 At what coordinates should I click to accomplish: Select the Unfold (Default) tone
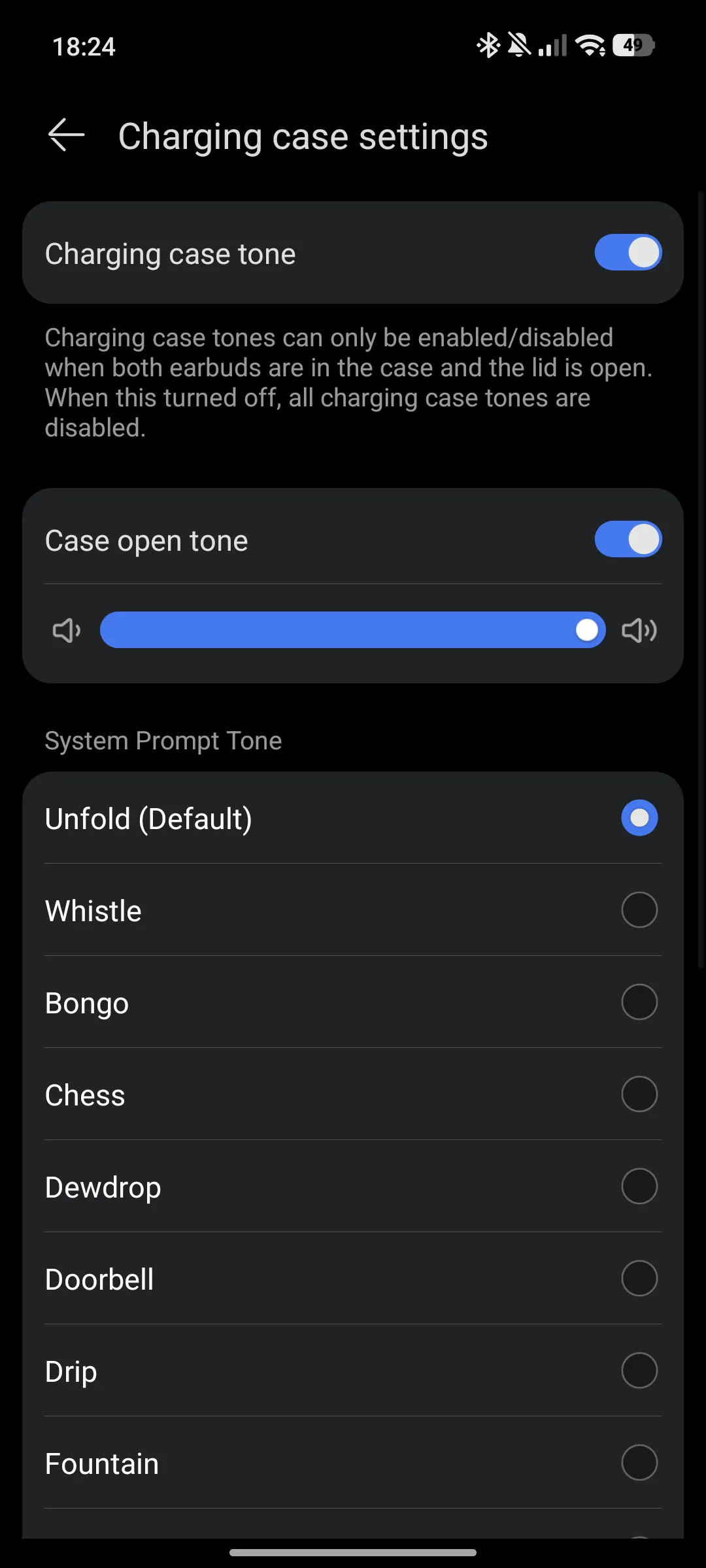coord(639,818)
